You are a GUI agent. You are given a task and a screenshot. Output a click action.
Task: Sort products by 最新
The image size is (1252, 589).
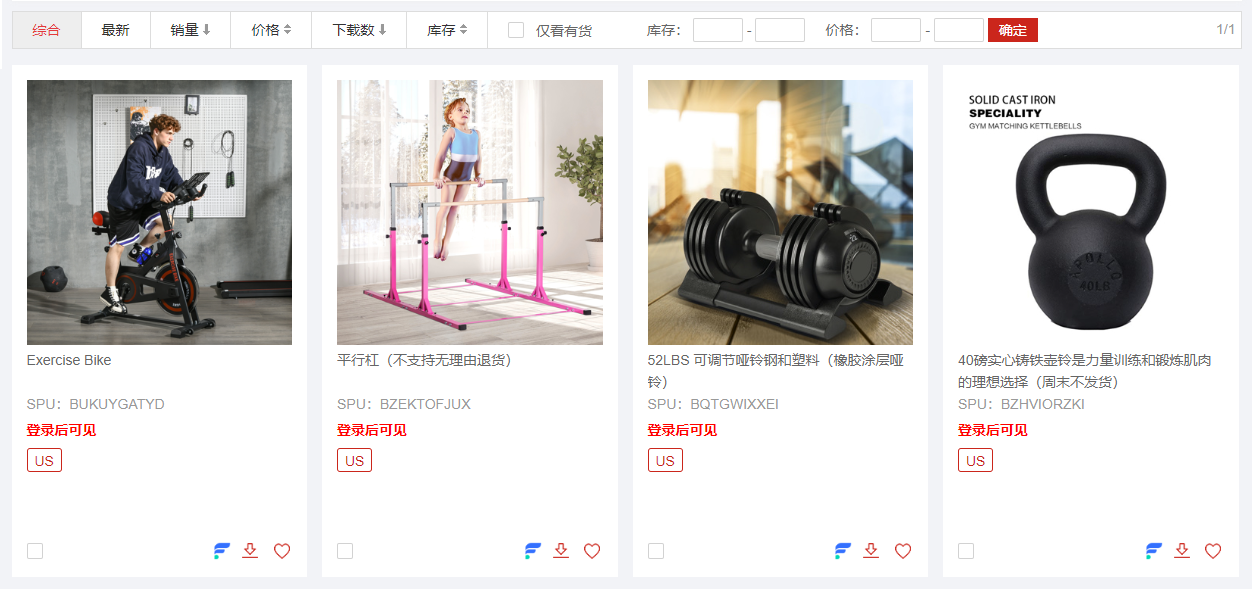(x=115, y=30)
